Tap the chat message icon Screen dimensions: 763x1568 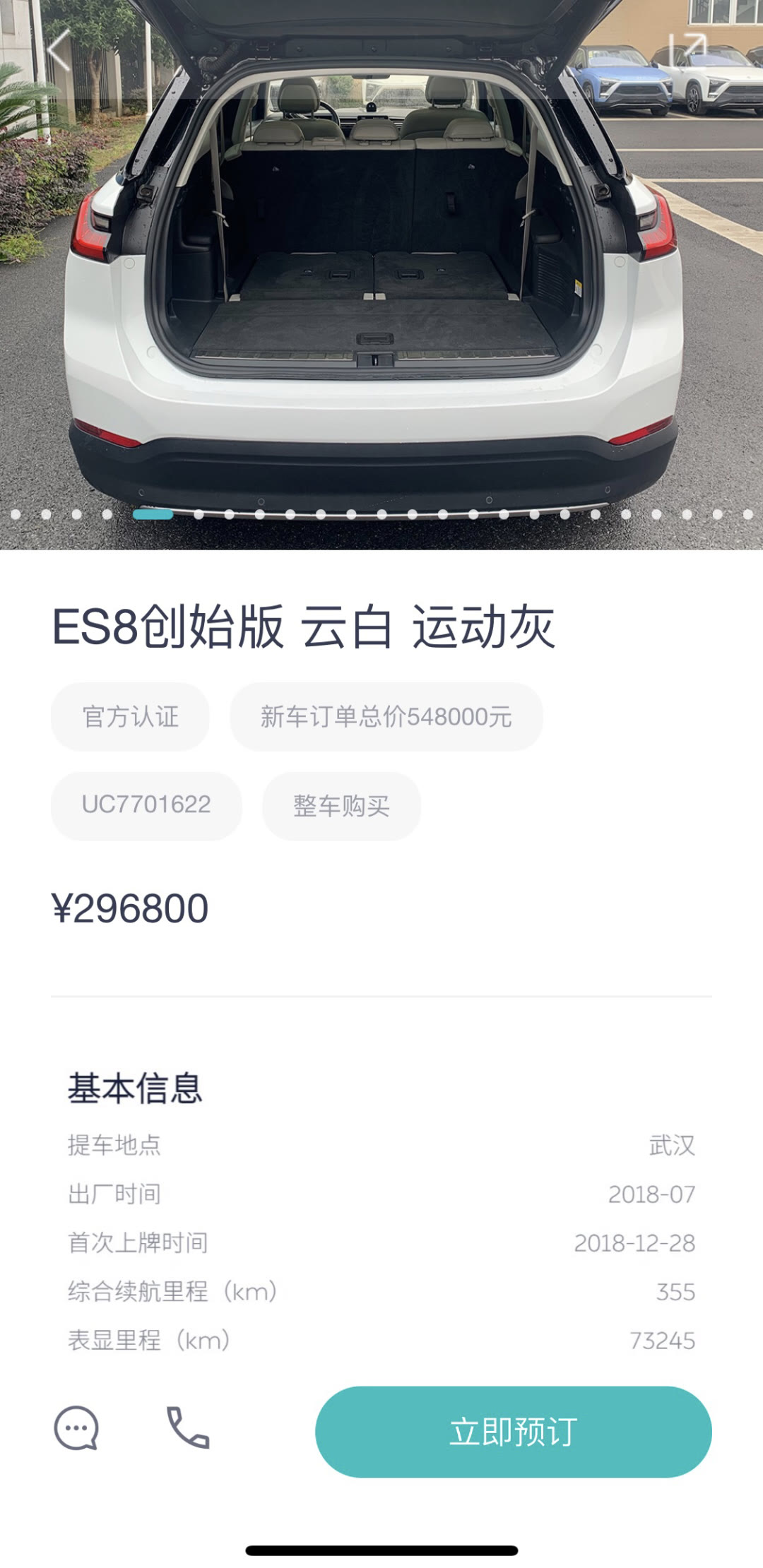pyautogui.click(x=75, y=1427)
